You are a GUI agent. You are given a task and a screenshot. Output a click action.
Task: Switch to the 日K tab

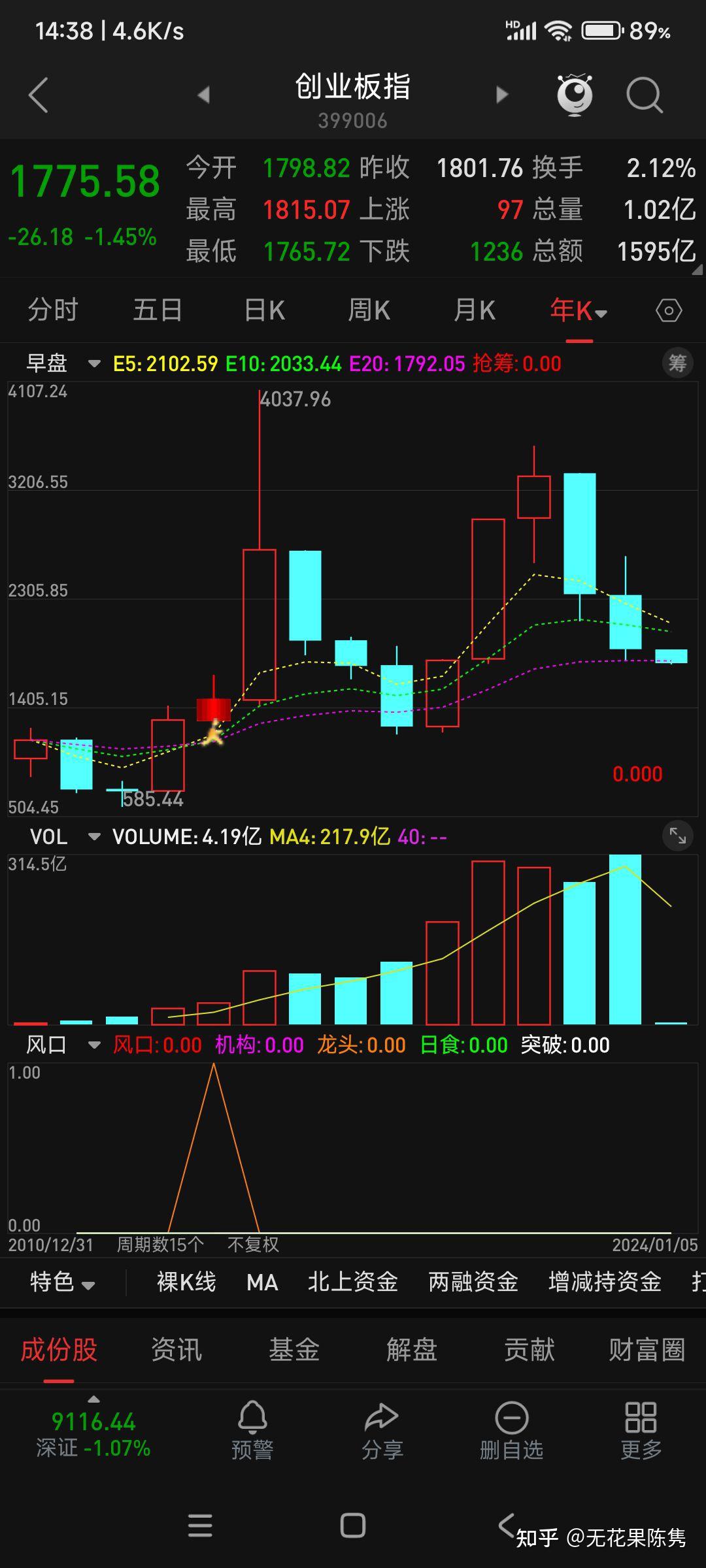click(x=265, y=310)
